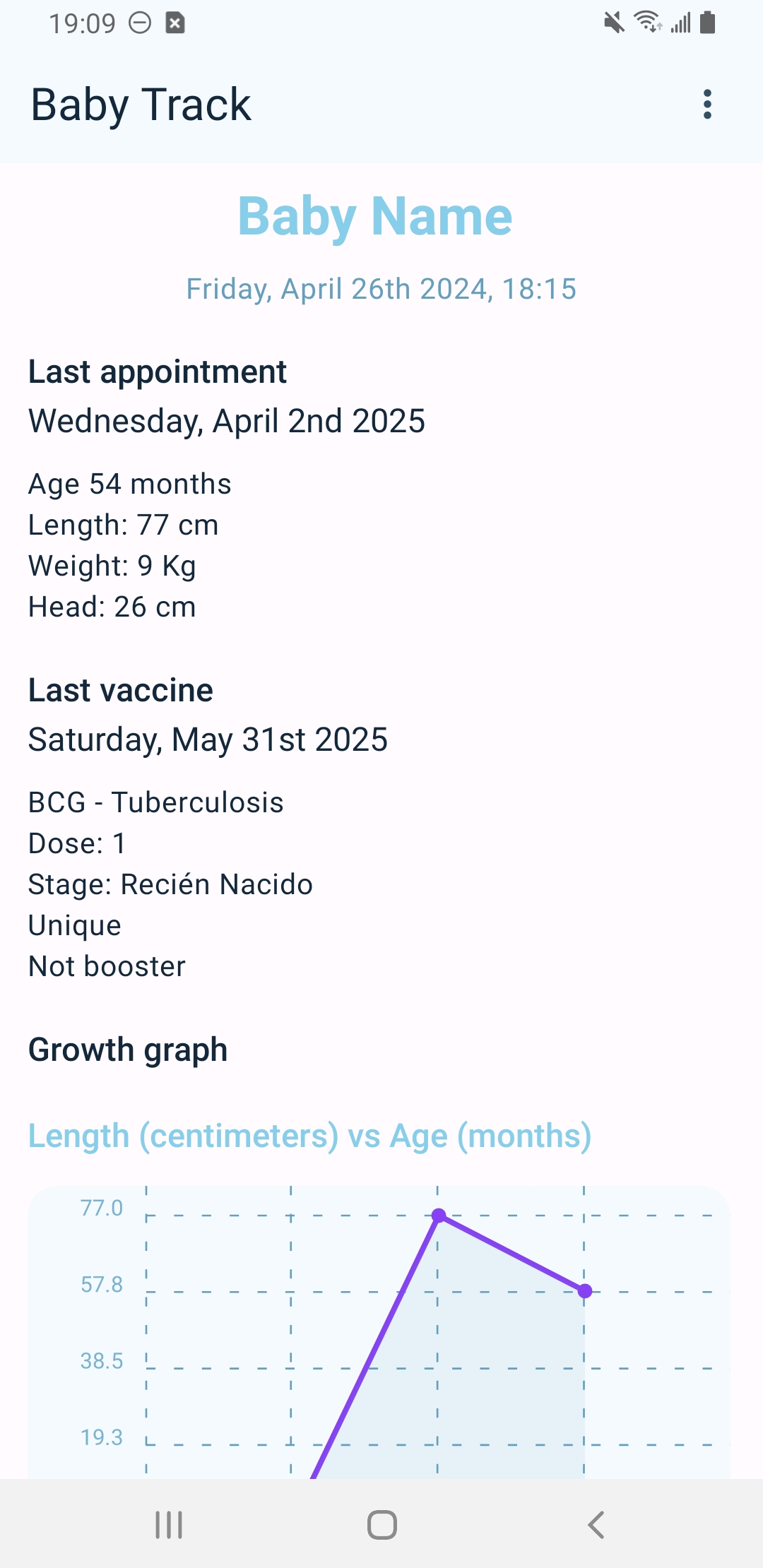Image resolution: width=763 pixels, height=1568 pixels.
Task: Go to the home screen
Action: [x=381, y=1524]
